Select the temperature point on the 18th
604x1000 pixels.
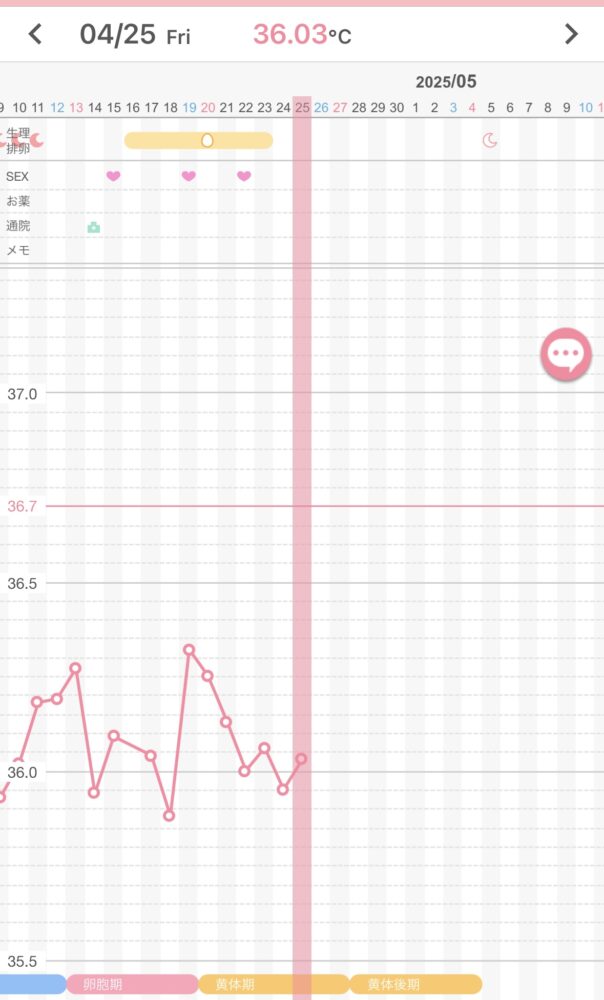pos(169,816)
